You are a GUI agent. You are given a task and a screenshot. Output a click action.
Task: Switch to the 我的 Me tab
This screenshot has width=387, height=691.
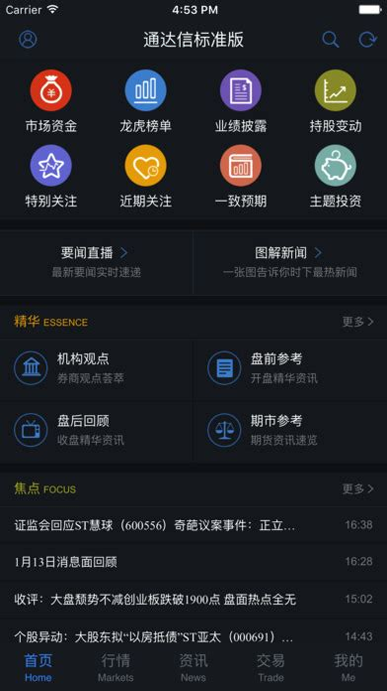point(348,668)
